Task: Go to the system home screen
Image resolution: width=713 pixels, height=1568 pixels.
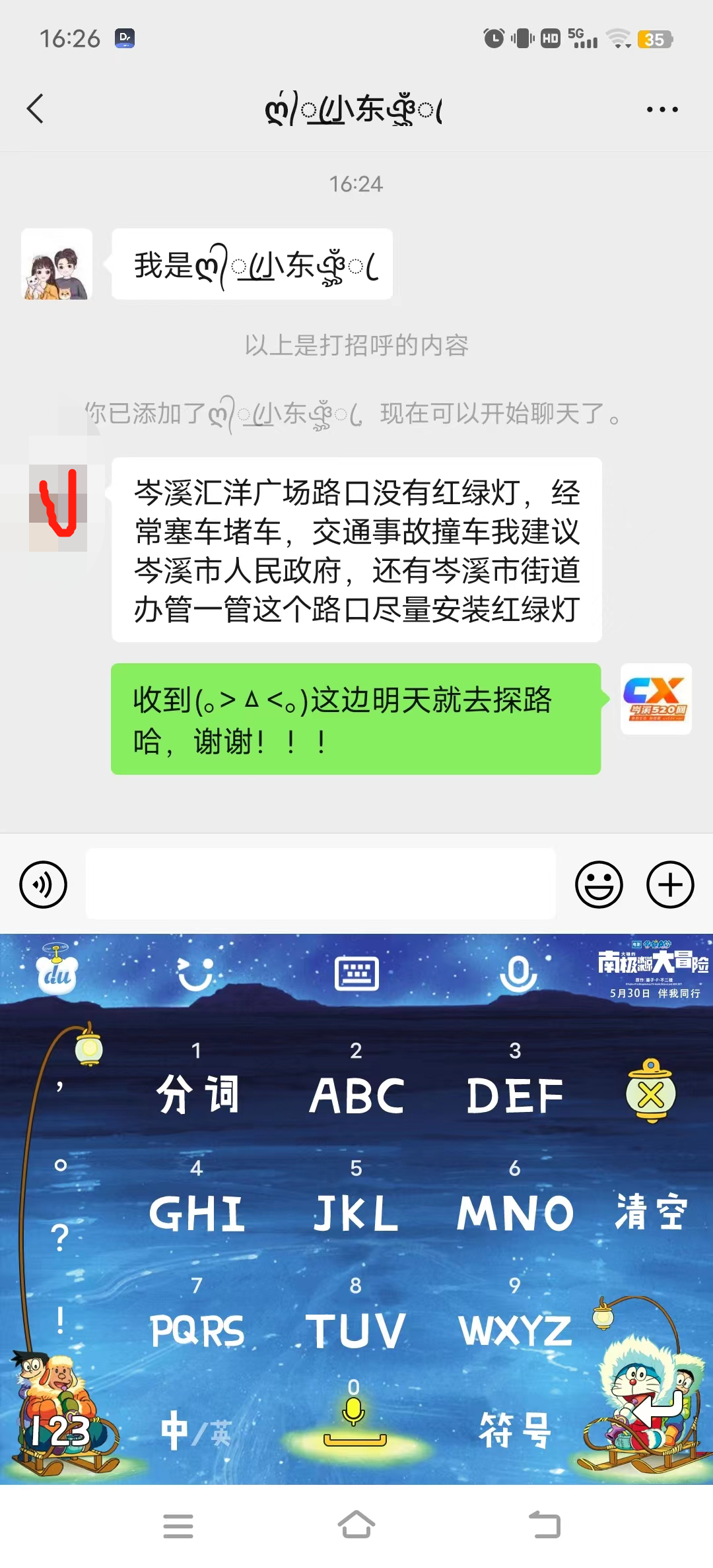Action: 356,1525
